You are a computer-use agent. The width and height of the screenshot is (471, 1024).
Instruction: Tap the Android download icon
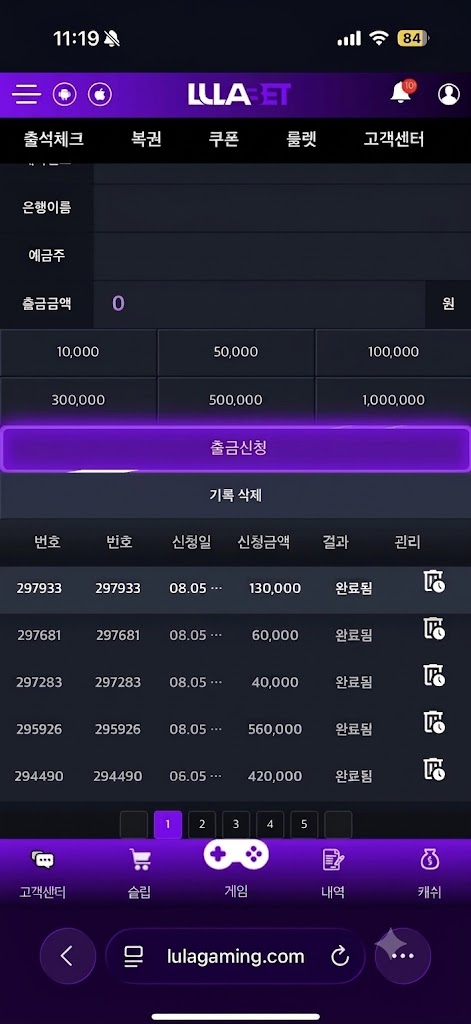pyautogui.click(x=64, y=95)
